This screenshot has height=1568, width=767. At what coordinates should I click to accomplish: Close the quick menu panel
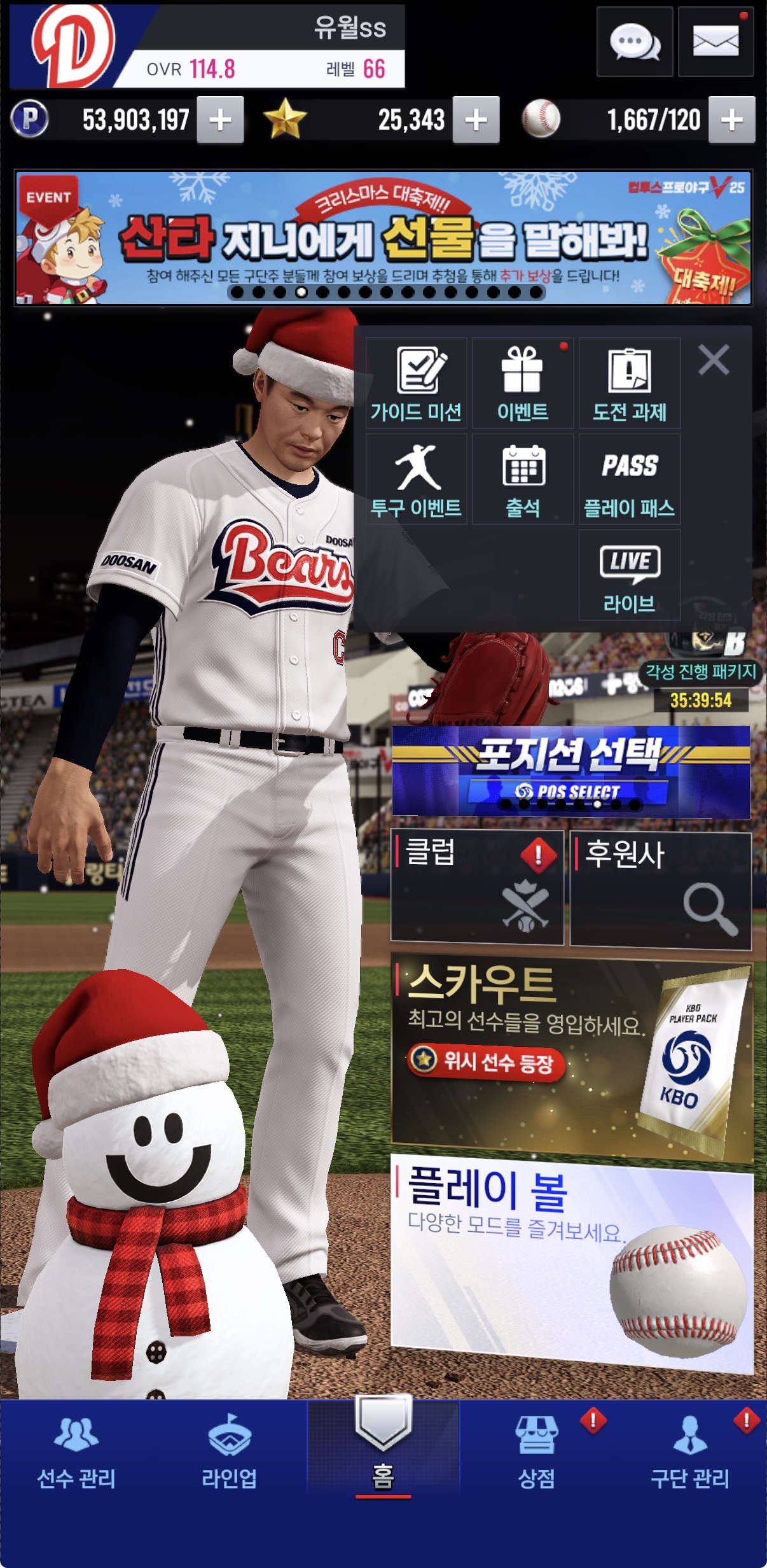pyautogui.click(x=714, y=360)
